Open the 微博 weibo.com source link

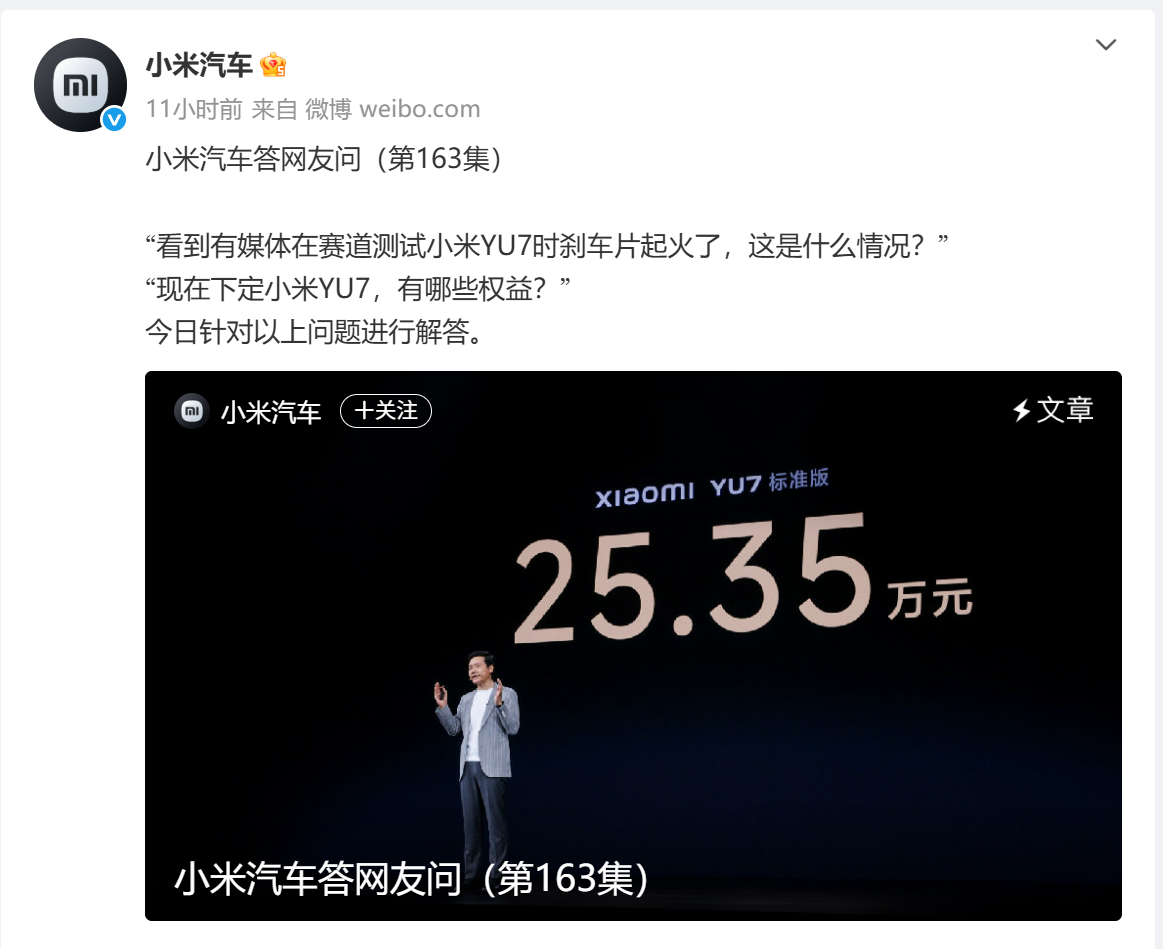pos(392,109)
